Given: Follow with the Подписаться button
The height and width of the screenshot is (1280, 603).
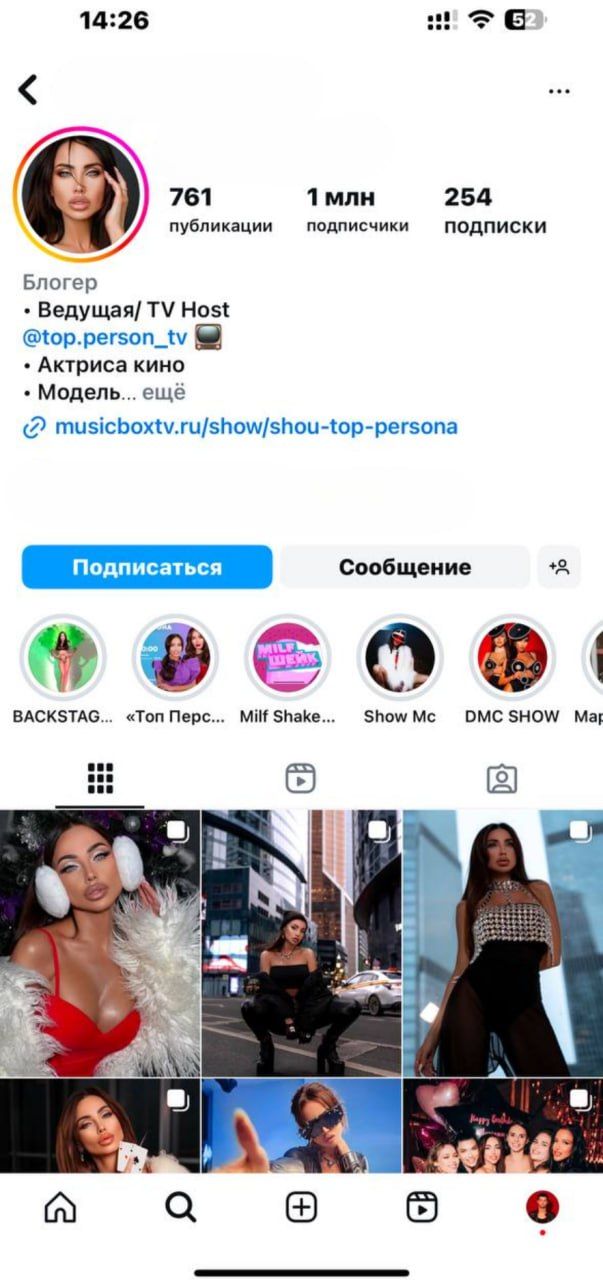Looking at the screenshot, I should (x=147, y=567).
